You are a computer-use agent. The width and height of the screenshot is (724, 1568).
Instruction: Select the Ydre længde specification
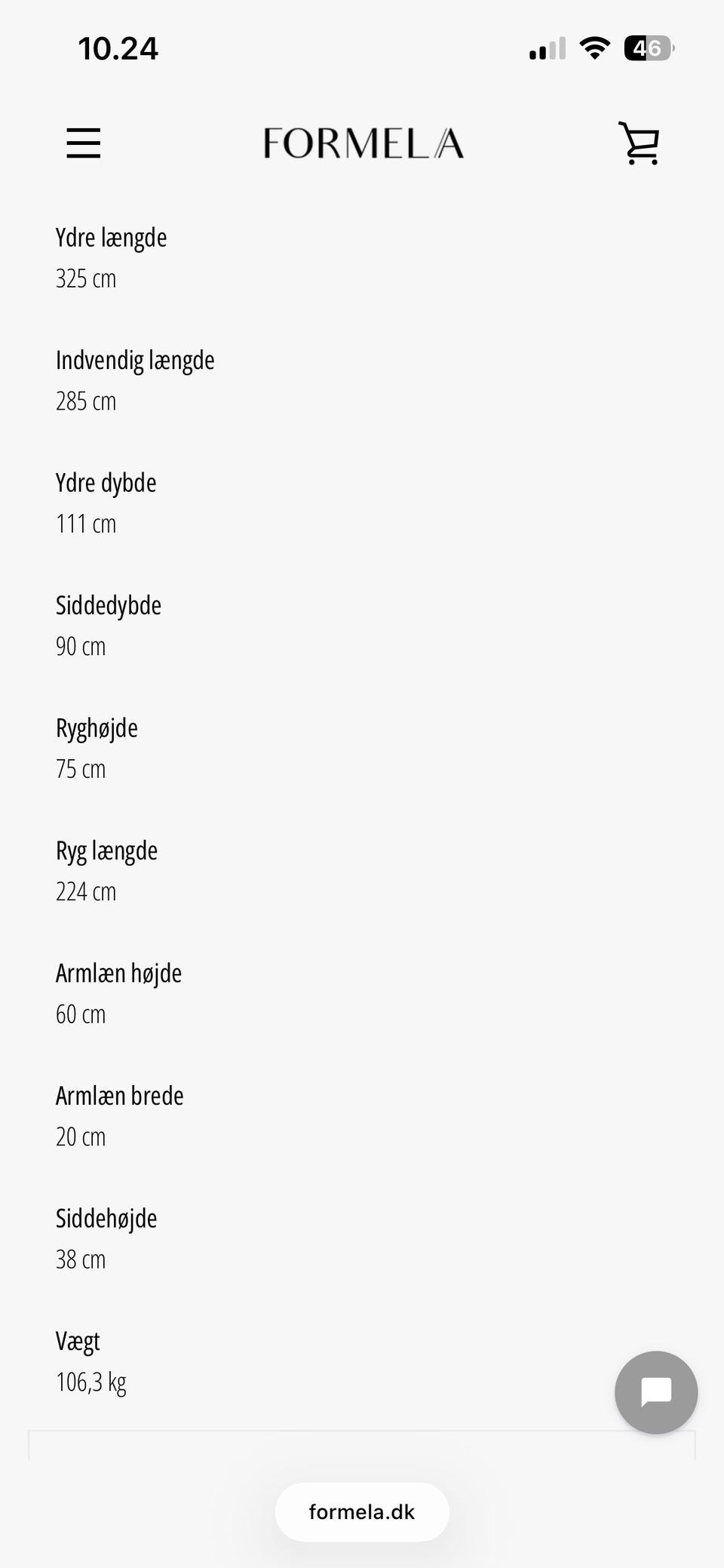point(111,237)
